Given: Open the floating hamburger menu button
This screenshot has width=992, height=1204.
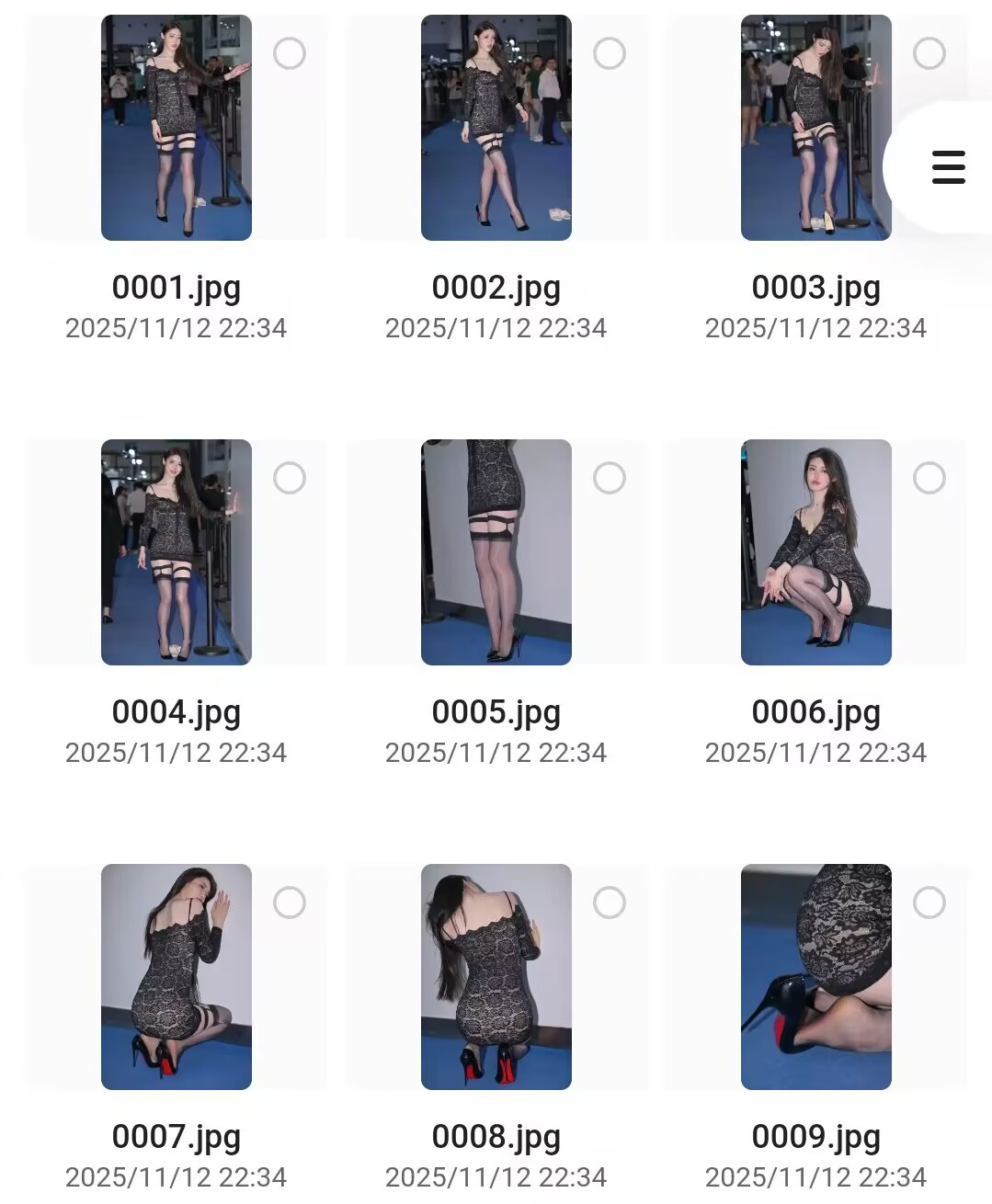Looking at the screenshot, I should 948,167.
